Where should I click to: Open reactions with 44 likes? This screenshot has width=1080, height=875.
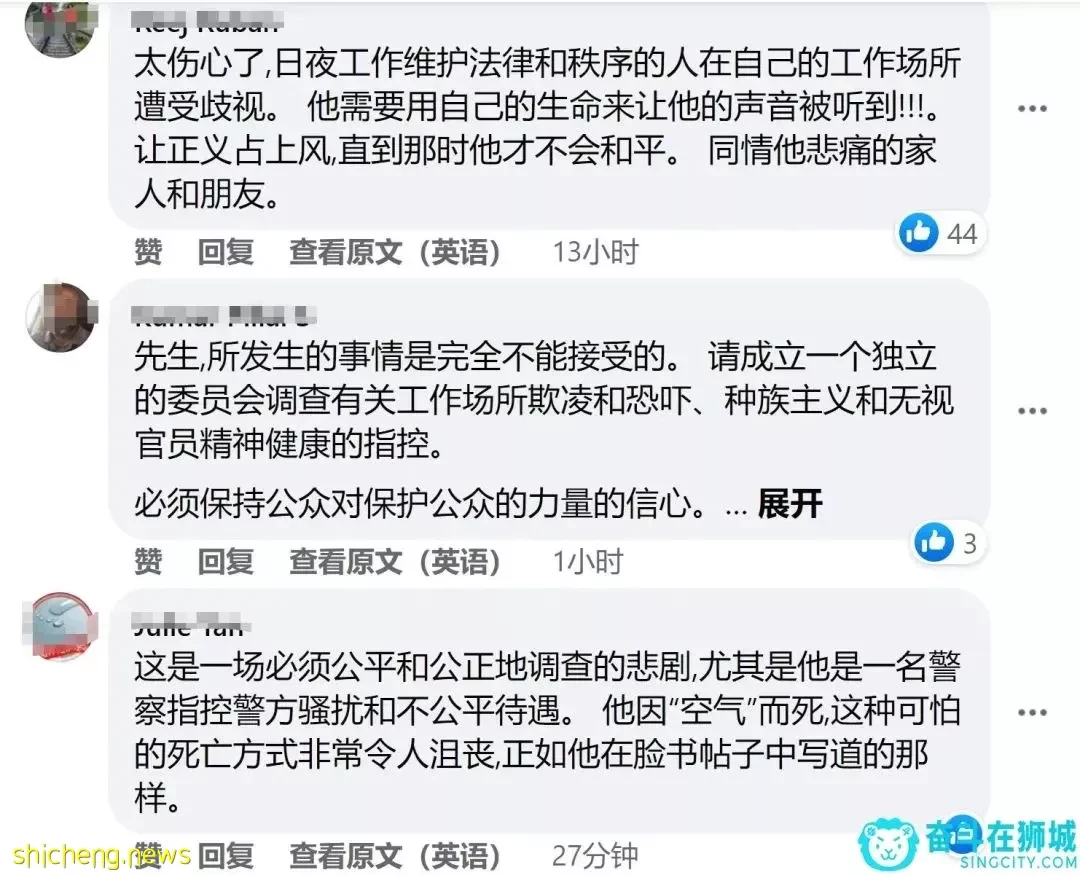pos(939,234)
